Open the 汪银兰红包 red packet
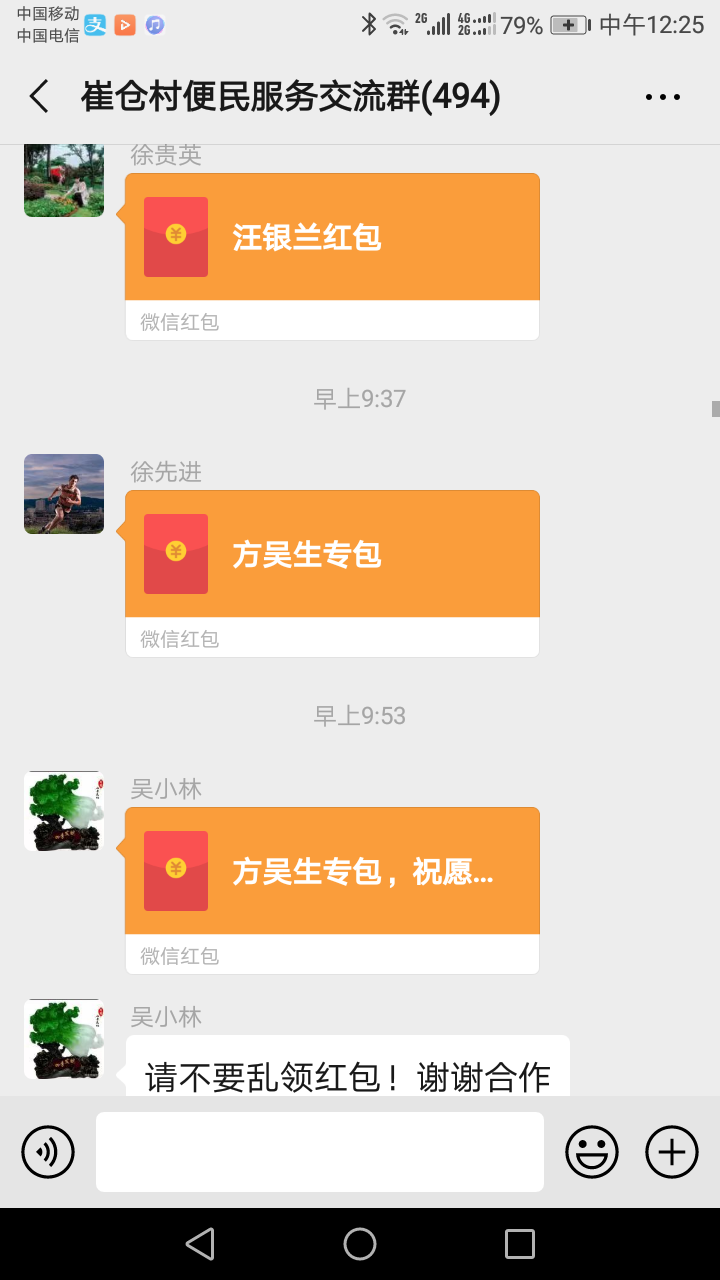 [x=332, y=238]
